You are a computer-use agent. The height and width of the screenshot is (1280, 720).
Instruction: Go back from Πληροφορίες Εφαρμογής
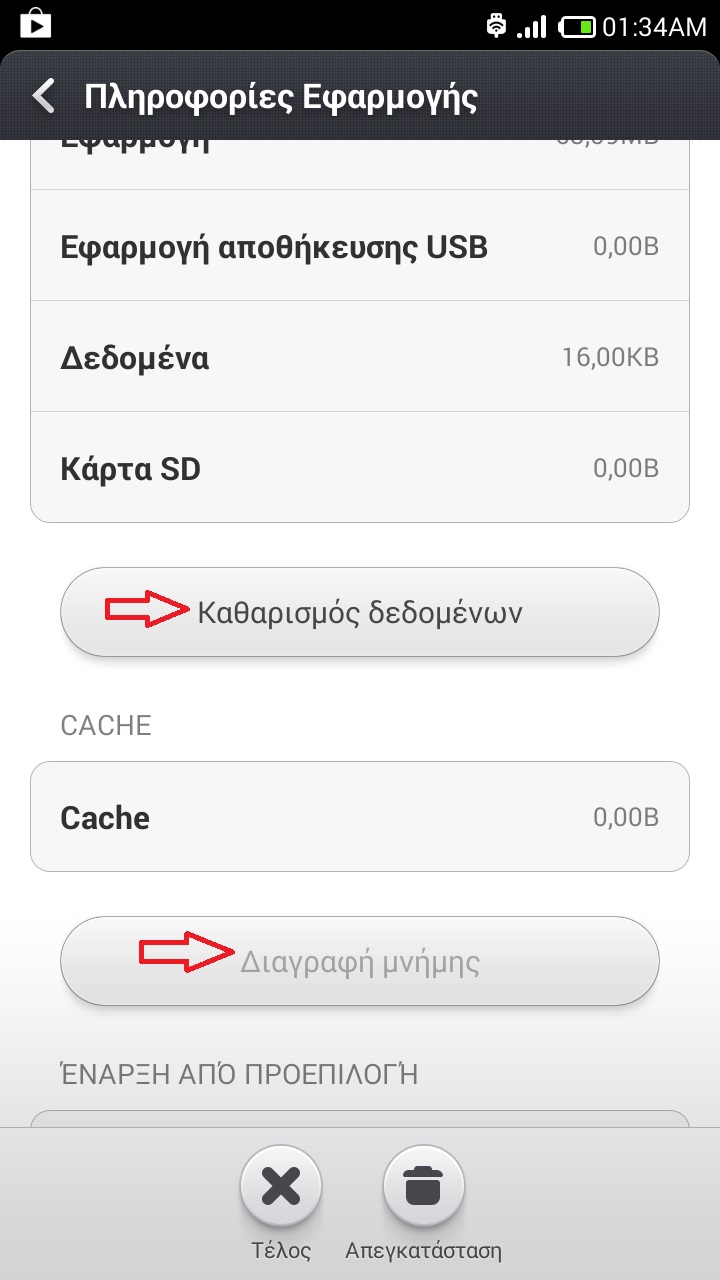(44, 97)
